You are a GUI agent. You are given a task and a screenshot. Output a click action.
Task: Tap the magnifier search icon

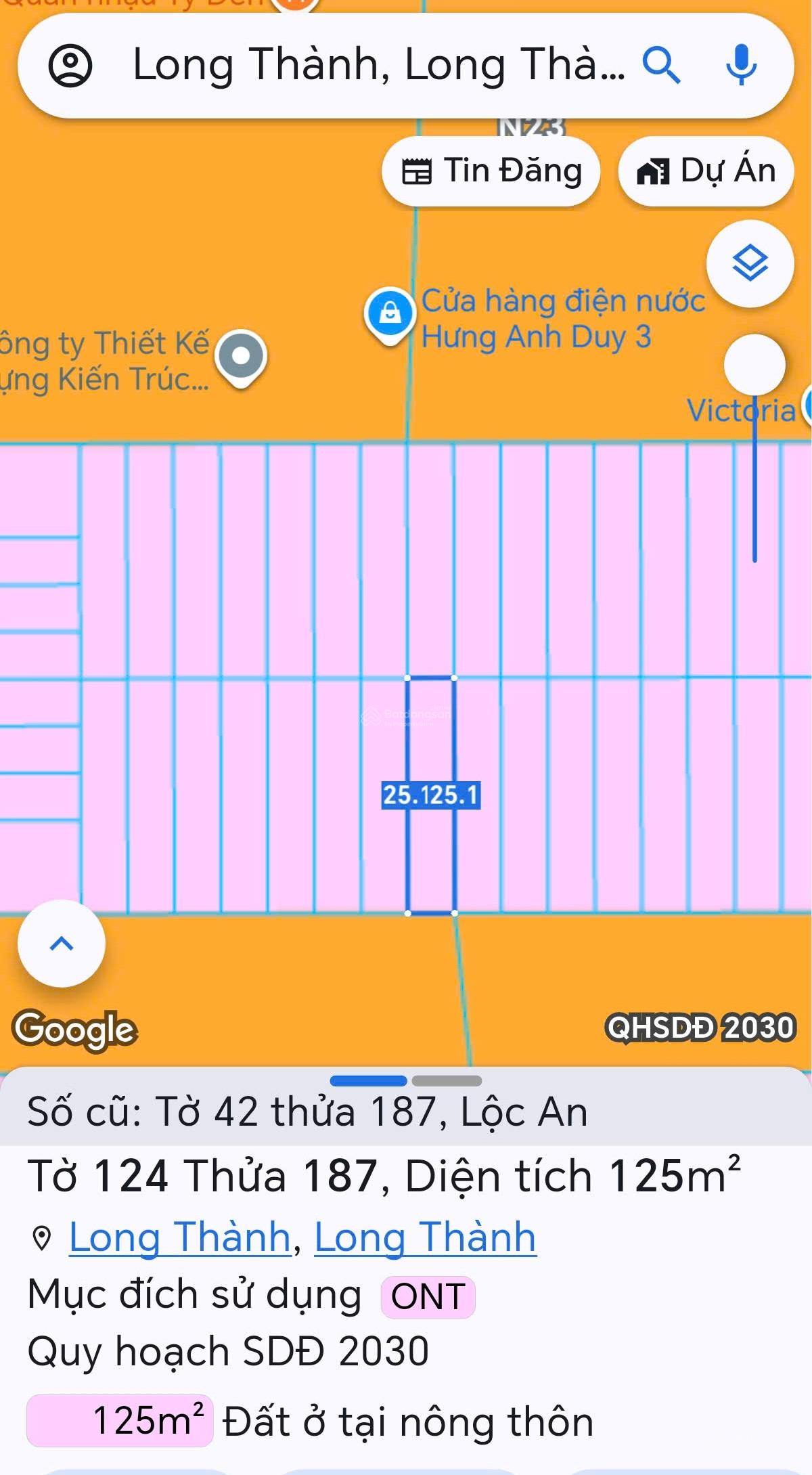pyautogui.click(x=660, y=66)
